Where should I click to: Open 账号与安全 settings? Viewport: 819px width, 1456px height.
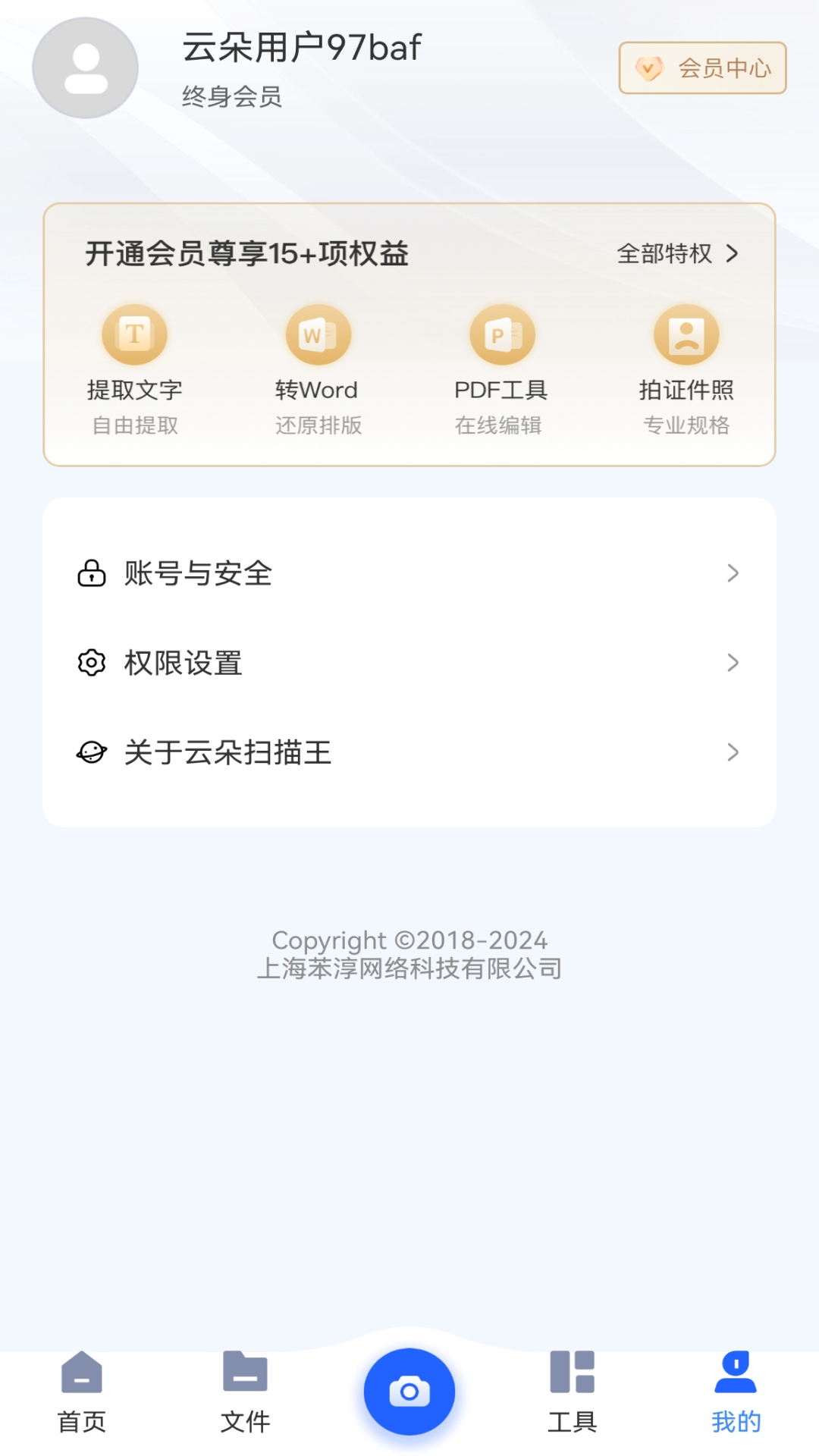coord(409,573)
